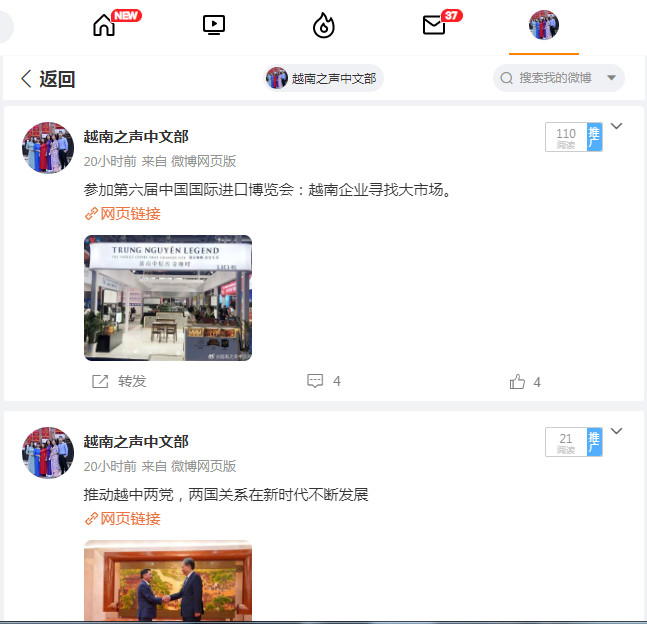Viewport: 647px width, 624px height.
Task: View the handshake photo in 越中两党 post
Action: 168,582
